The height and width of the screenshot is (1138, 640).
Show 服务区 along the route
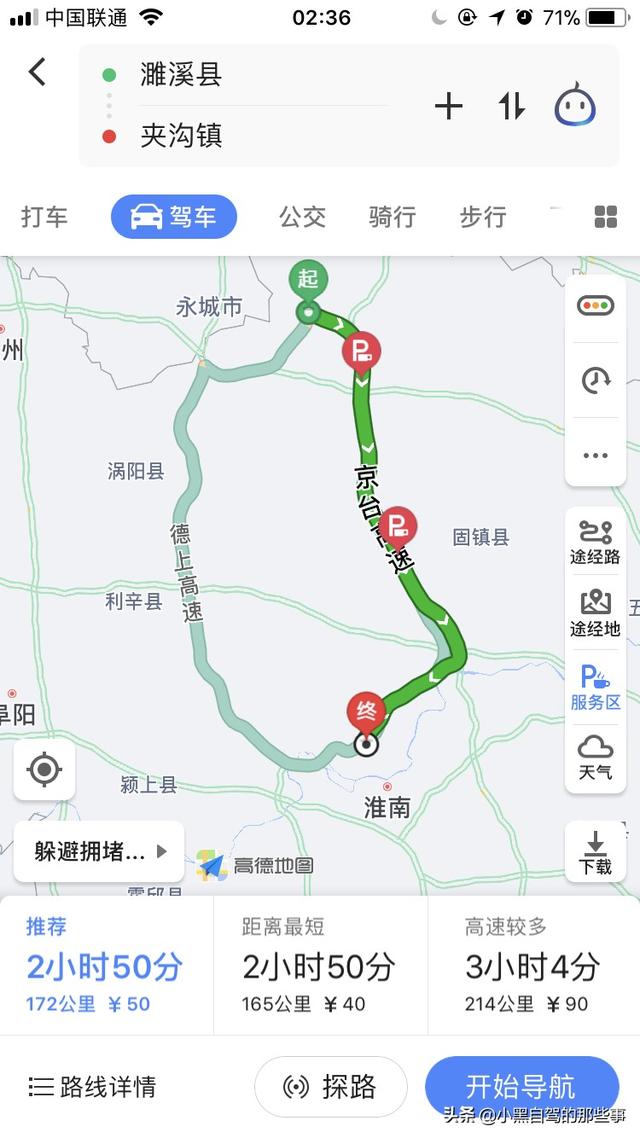coord(596,688)
